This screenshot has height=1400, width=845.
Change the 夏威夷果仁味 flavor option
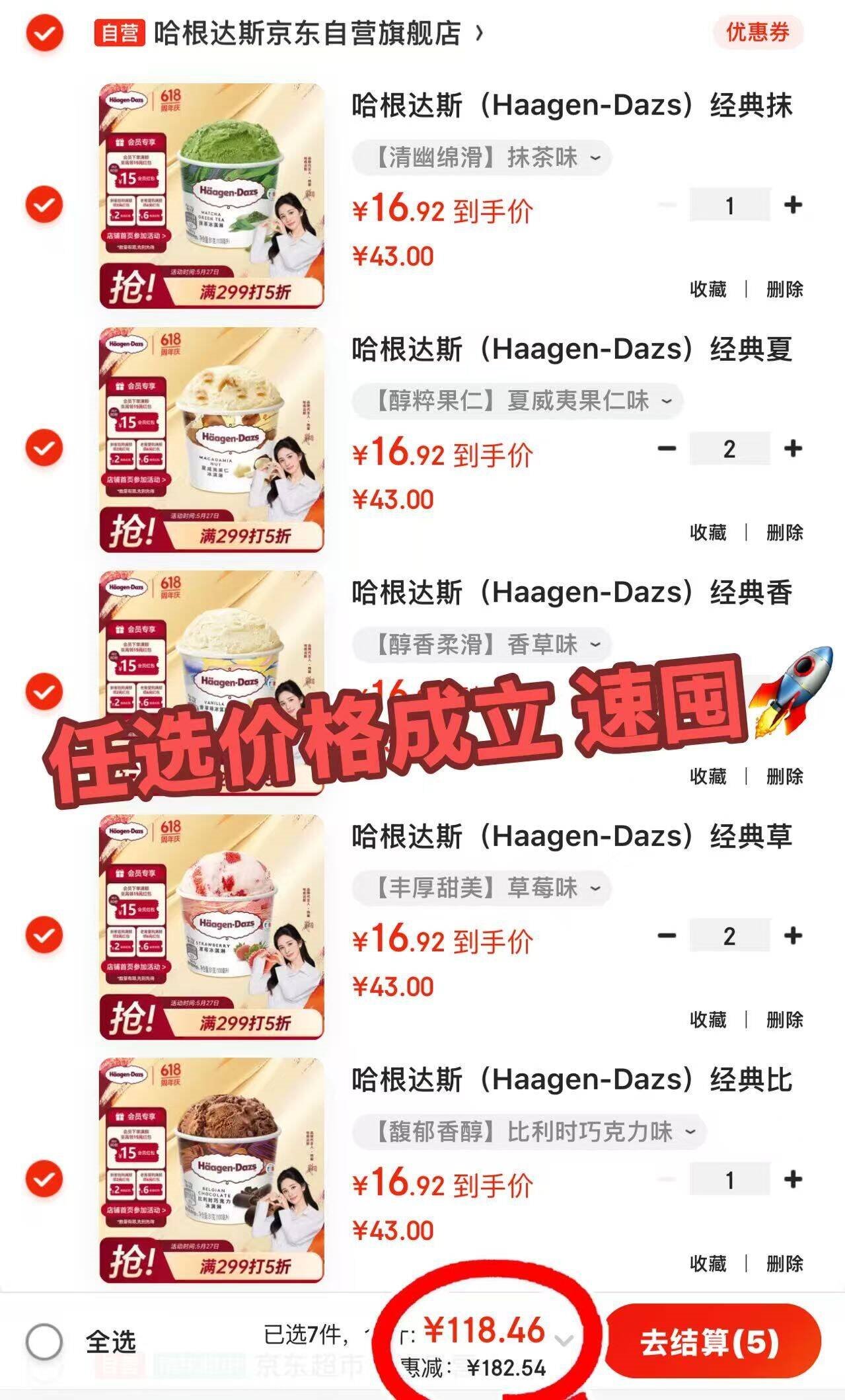point(517,401)
